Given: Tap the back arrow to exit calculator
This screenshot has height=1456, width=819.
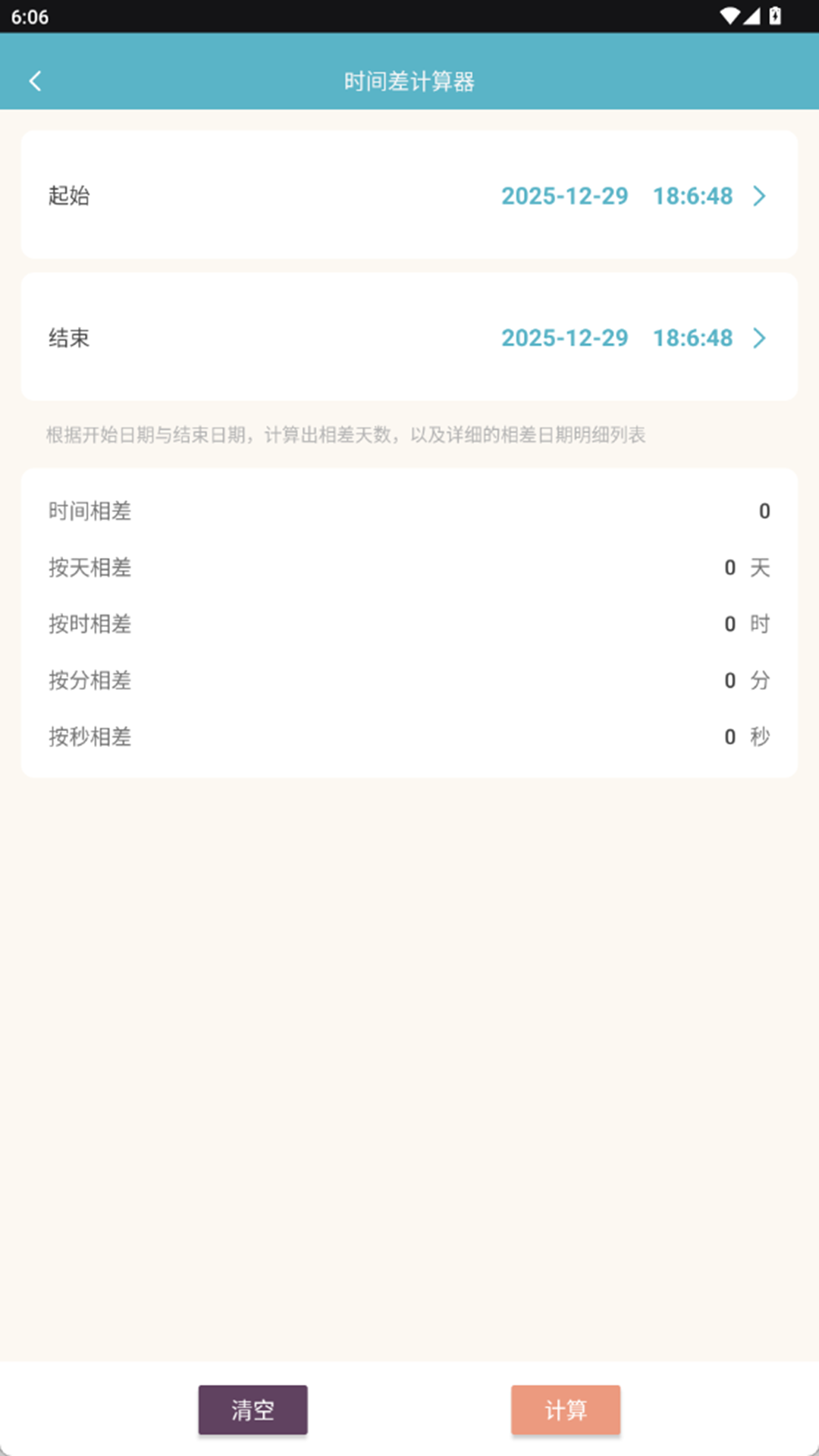Looking at the screenshot, I should tap(35, 80).
